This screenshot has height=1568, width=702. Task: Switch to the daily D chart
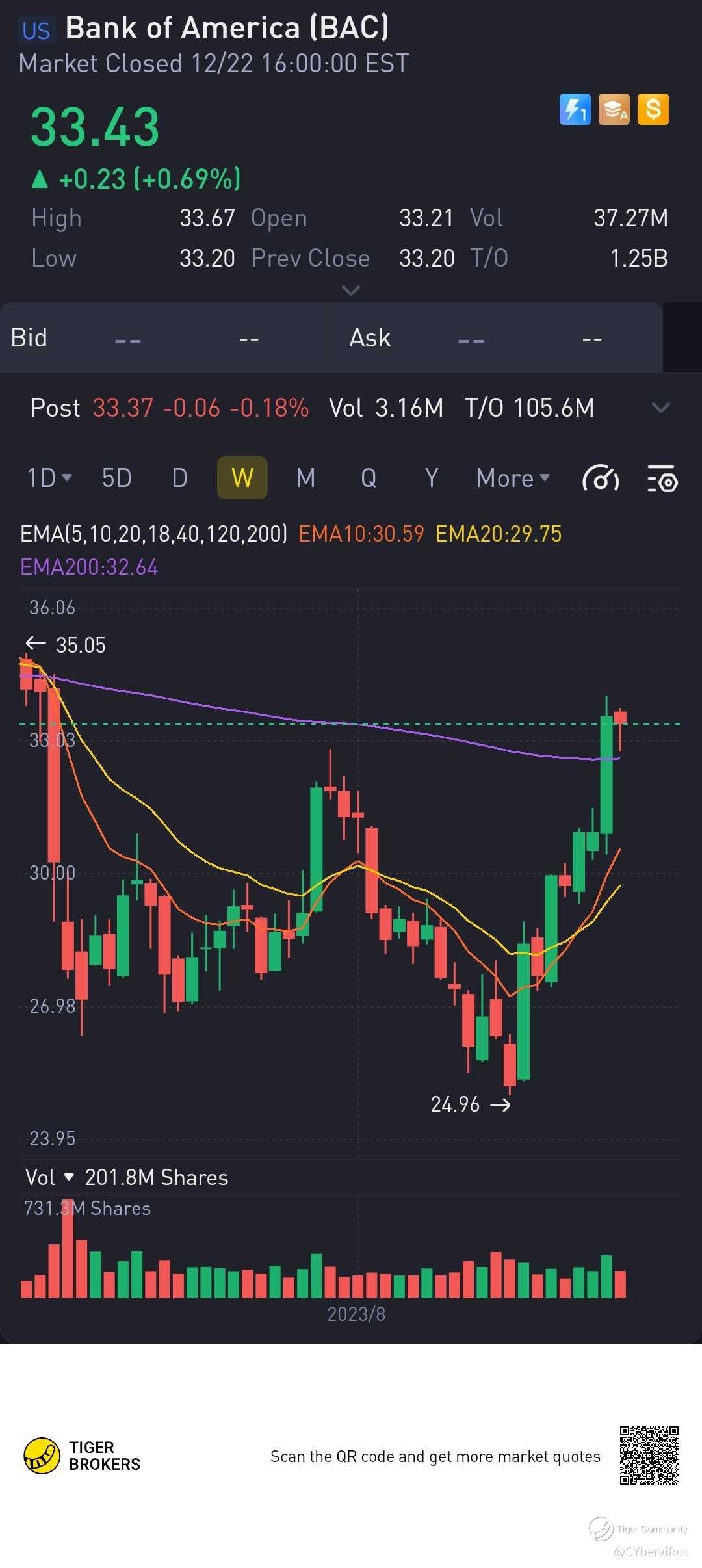tap(179, 478)
